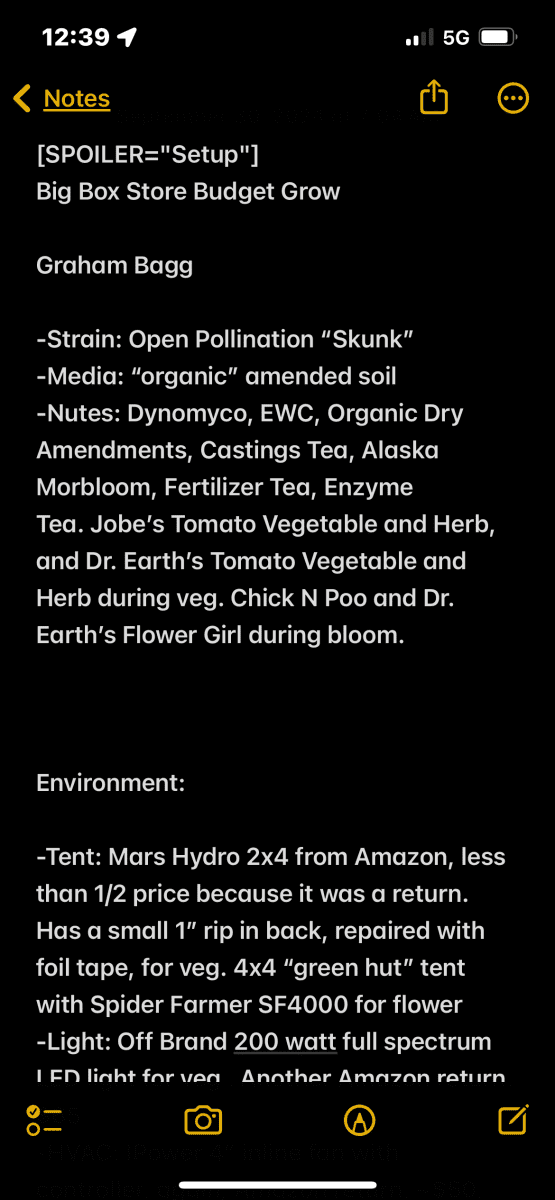Tap the underlined 200 watt text

(287, 1042)
